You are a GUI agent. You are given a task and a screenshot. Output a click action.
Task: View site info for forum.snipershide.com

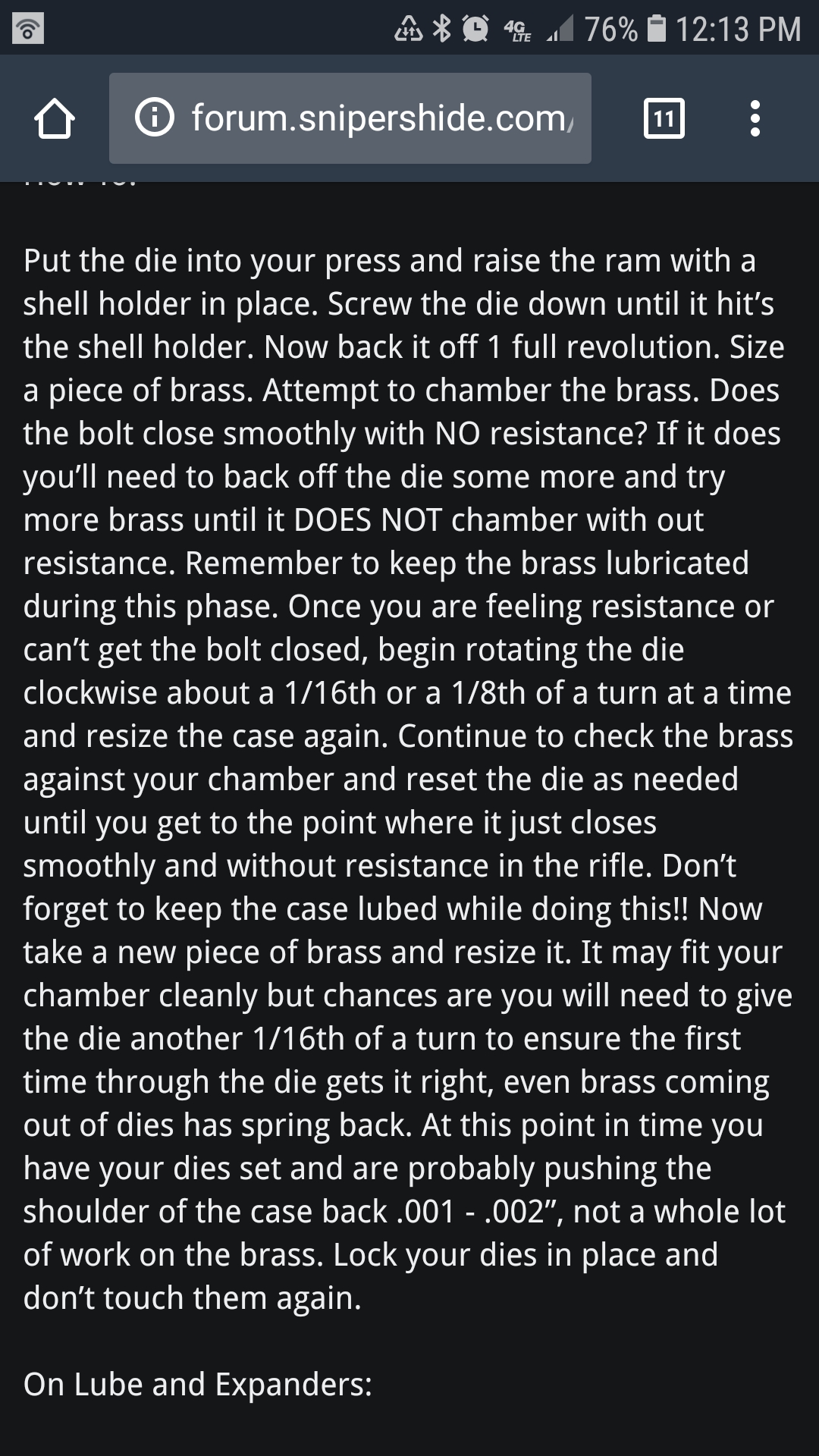(x=155, y=118)
